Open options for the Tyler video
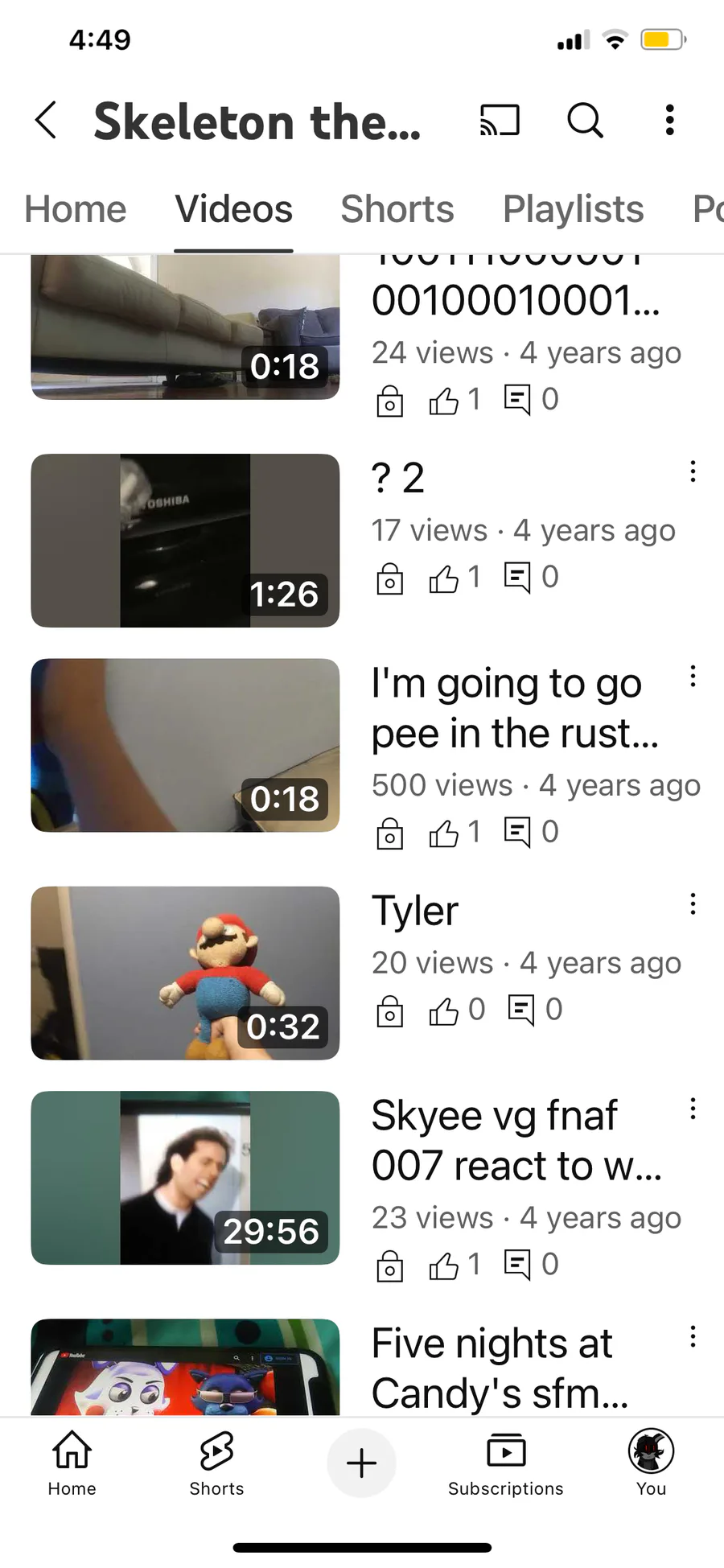 pyautogui.click(x=693, y=904)
